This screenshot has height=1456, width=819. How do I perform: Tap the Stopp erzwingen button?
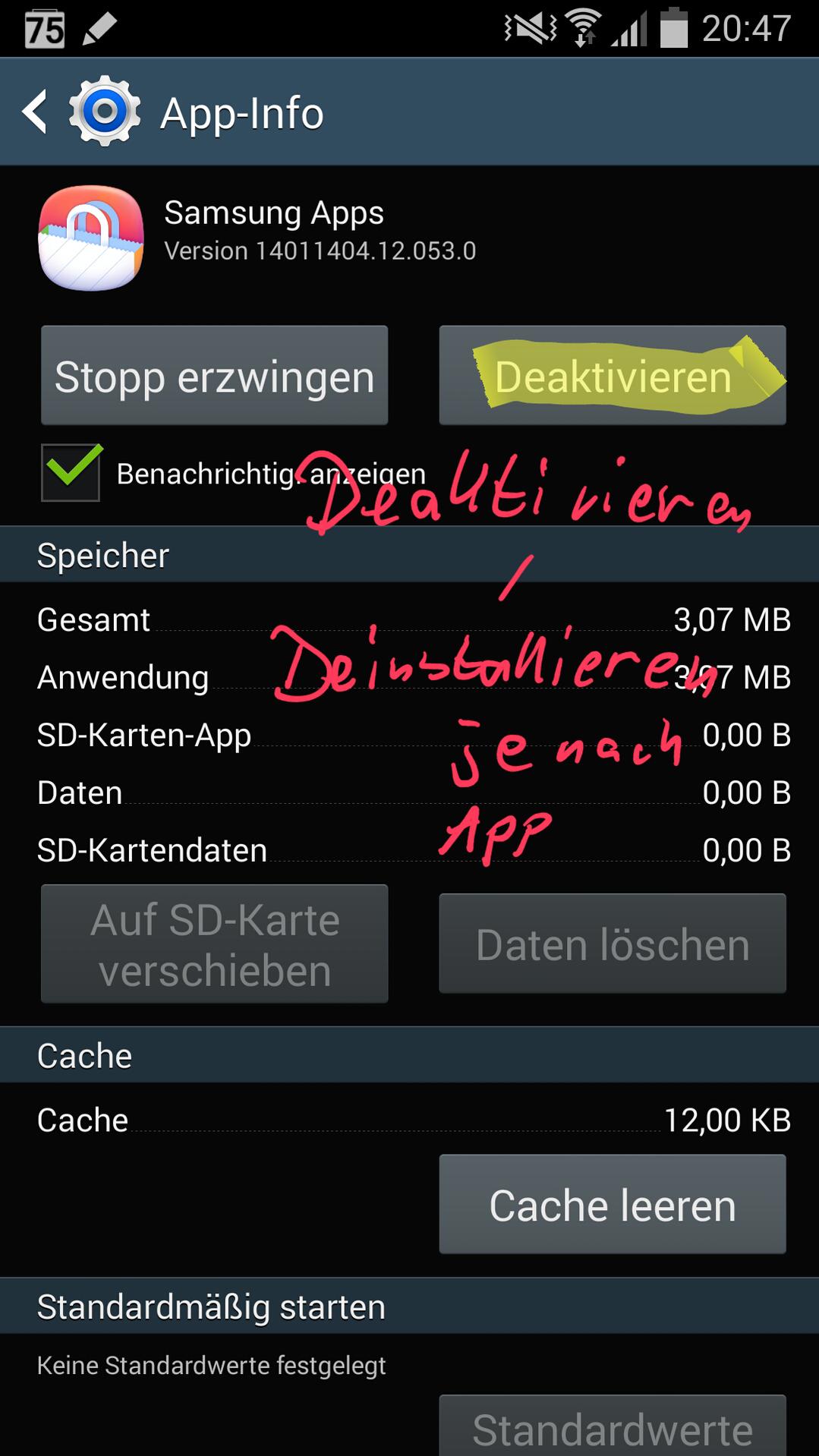click(x=215, y=376)
